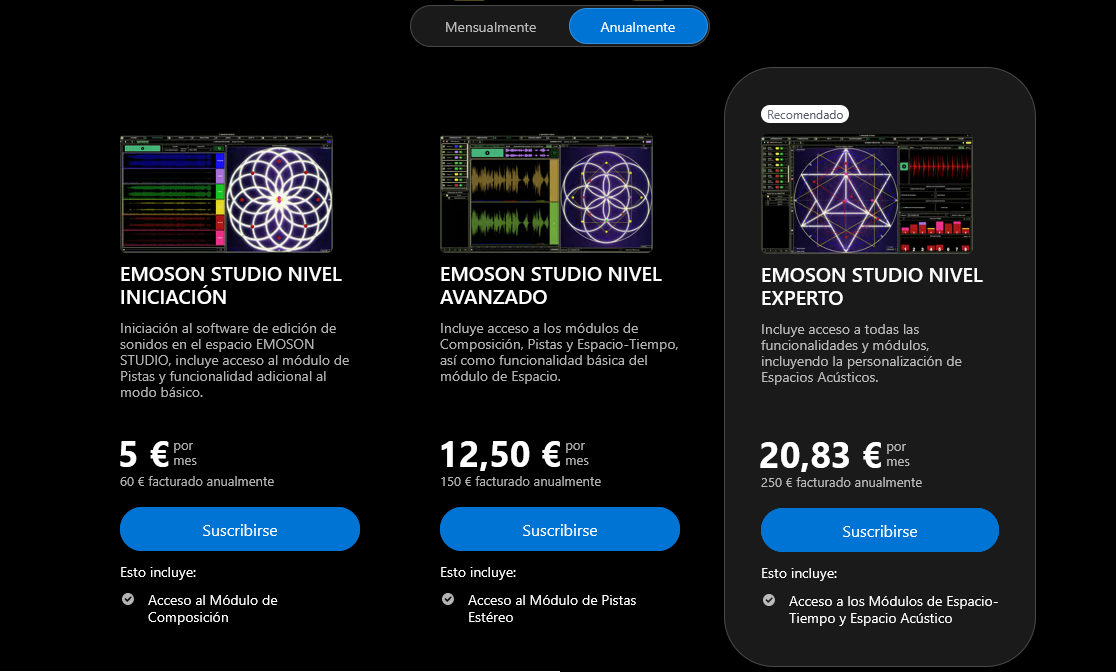
Task: Subscribe to the Nivel Avanzado plan
Action: [560, 530]
